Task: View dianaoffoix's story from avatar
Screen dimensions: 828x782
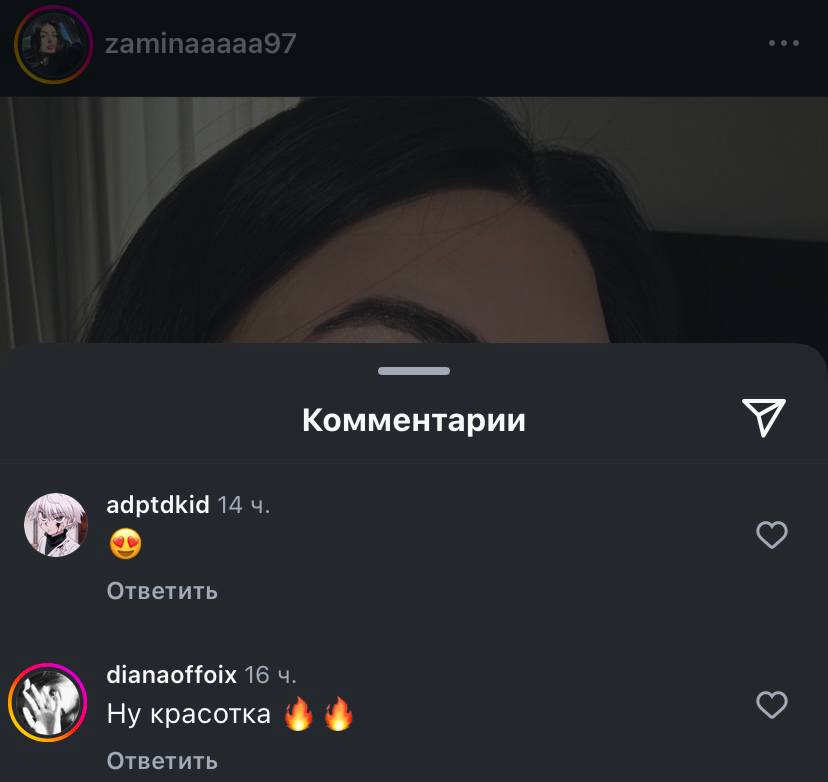Action: pos(48,703)
